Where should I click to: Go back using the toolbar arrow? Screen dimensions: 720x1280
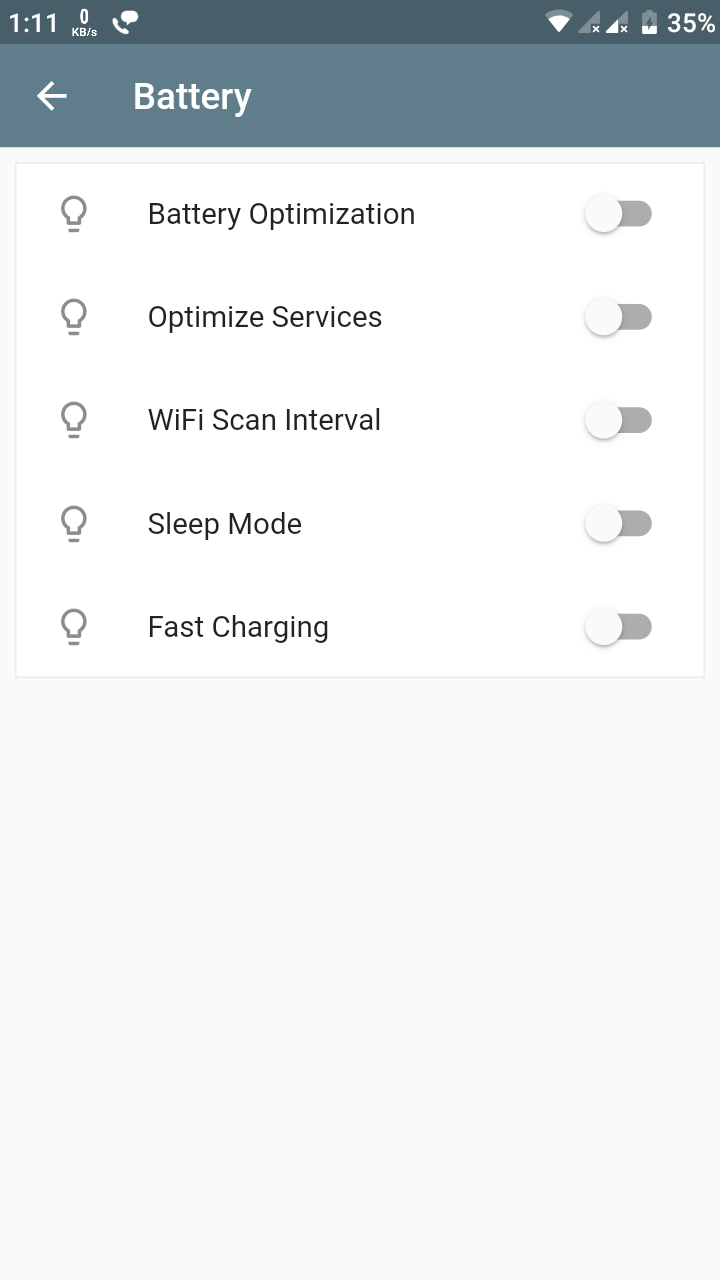(52, 96)
